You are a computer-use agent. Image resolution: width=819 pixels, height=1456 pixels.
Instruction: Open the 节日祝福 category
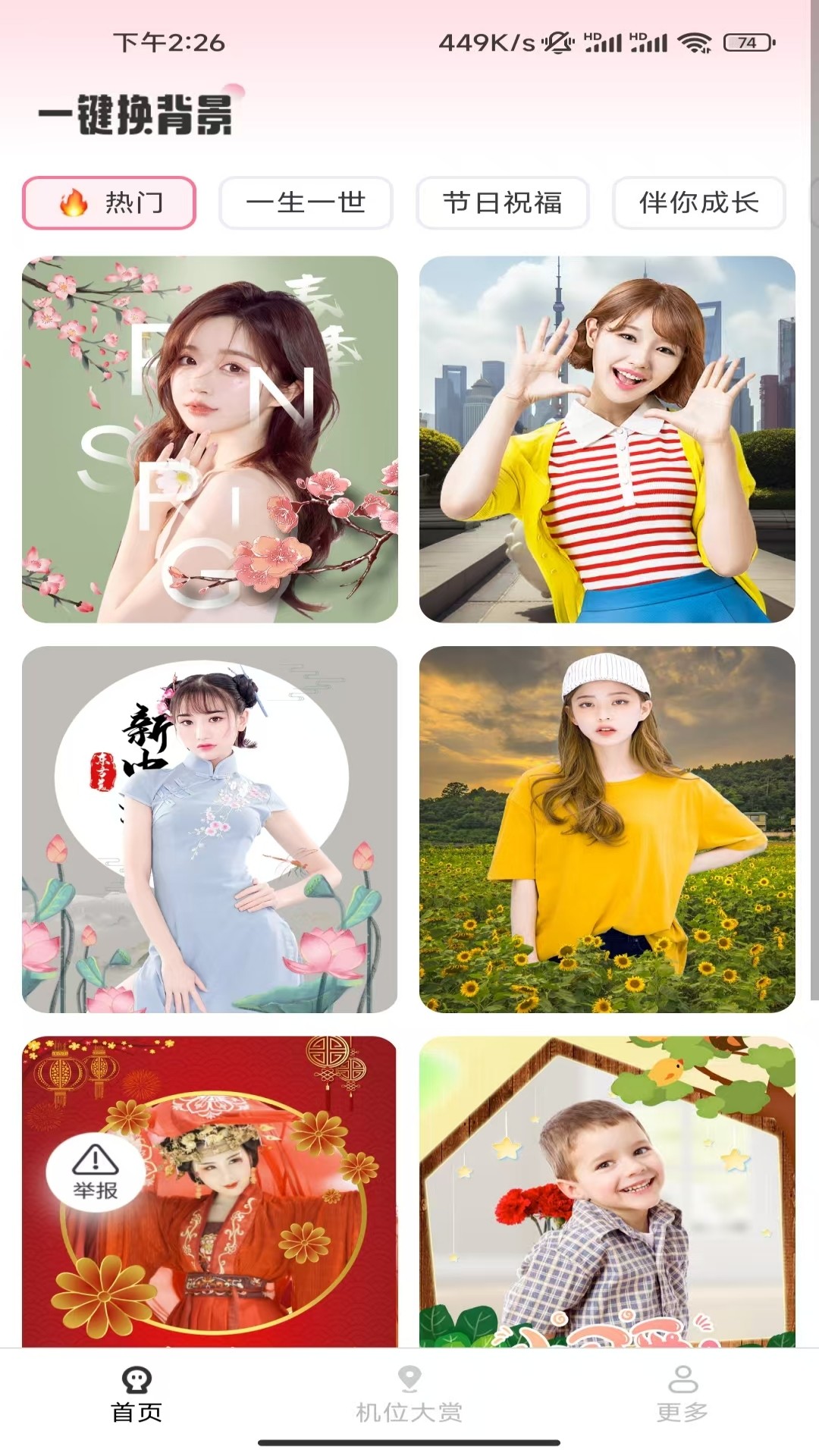[x=502, y=202]
